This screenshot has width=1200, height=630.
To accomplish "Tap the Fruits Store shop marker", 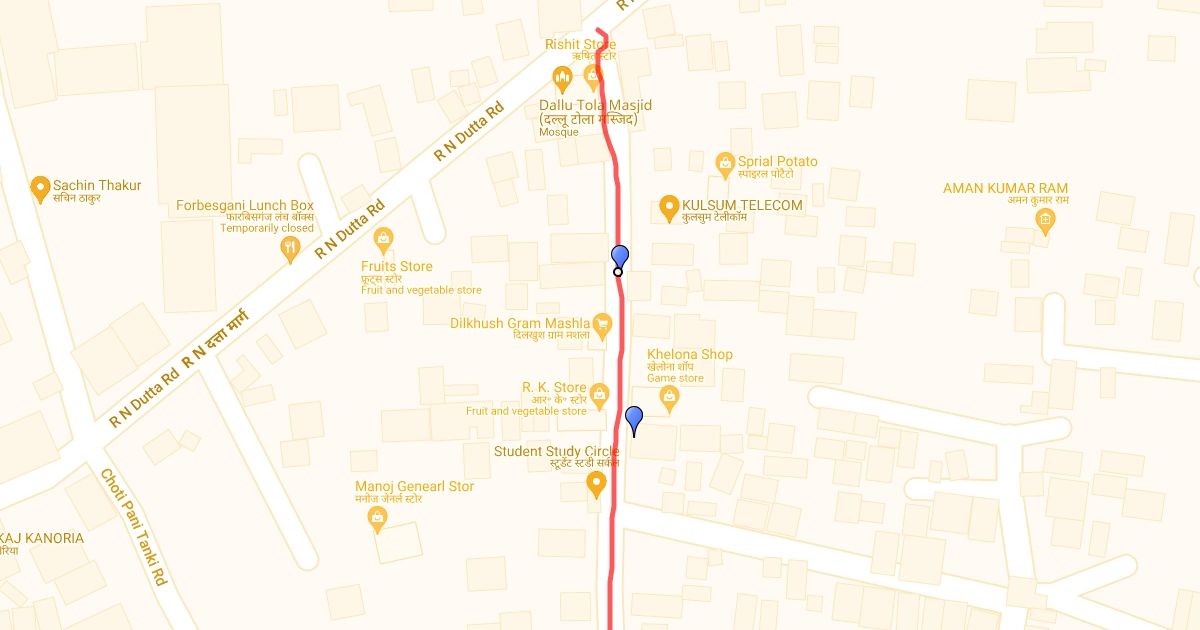I will coord(382,240).
